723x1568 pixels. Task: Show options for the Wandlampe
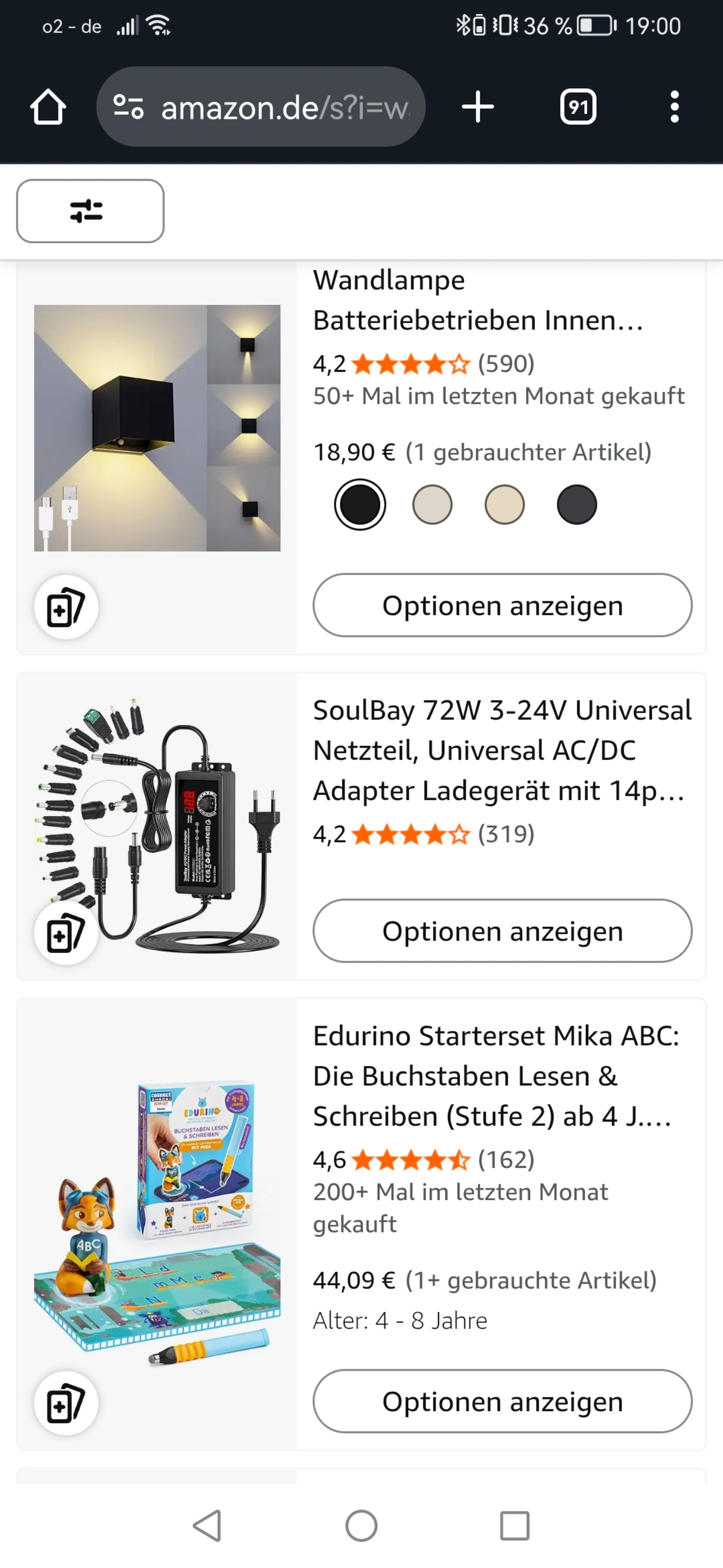(x=502, y=606)
